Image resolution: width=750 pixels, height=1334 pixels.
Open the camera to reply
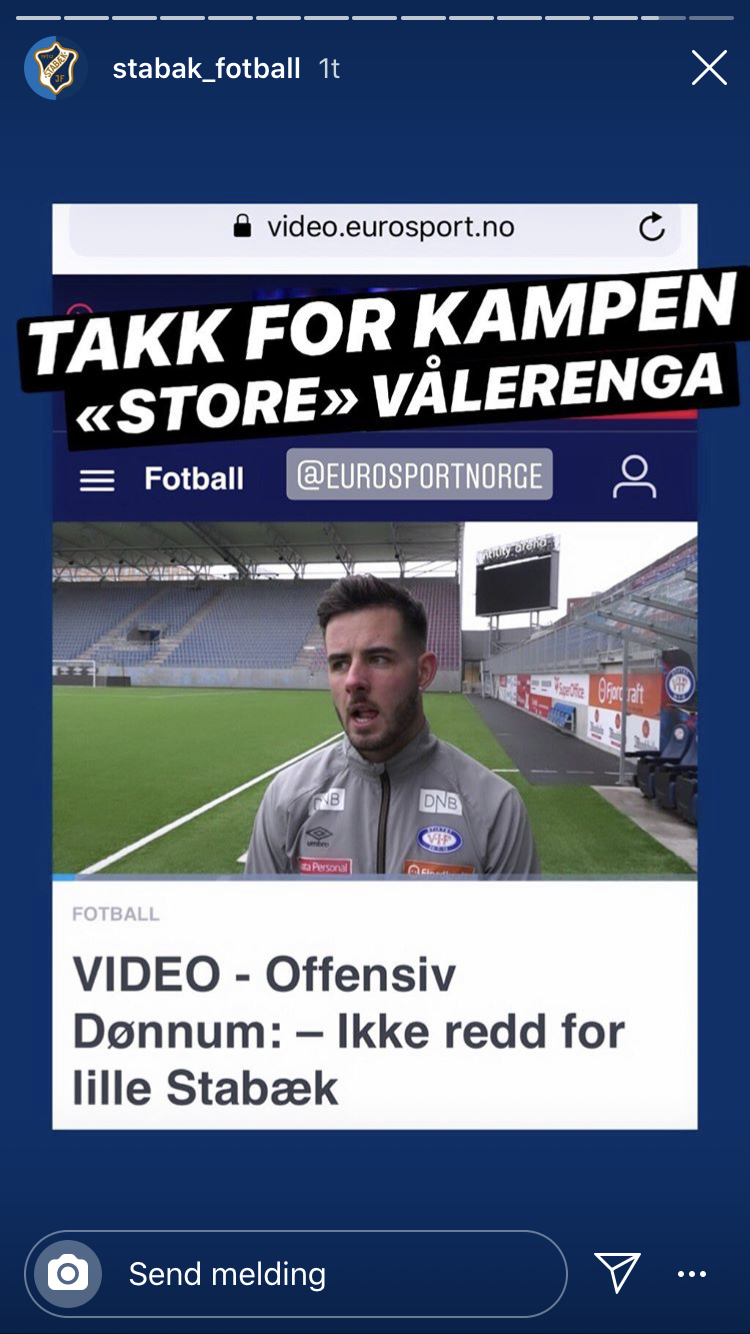click(x=68, y=1274)
